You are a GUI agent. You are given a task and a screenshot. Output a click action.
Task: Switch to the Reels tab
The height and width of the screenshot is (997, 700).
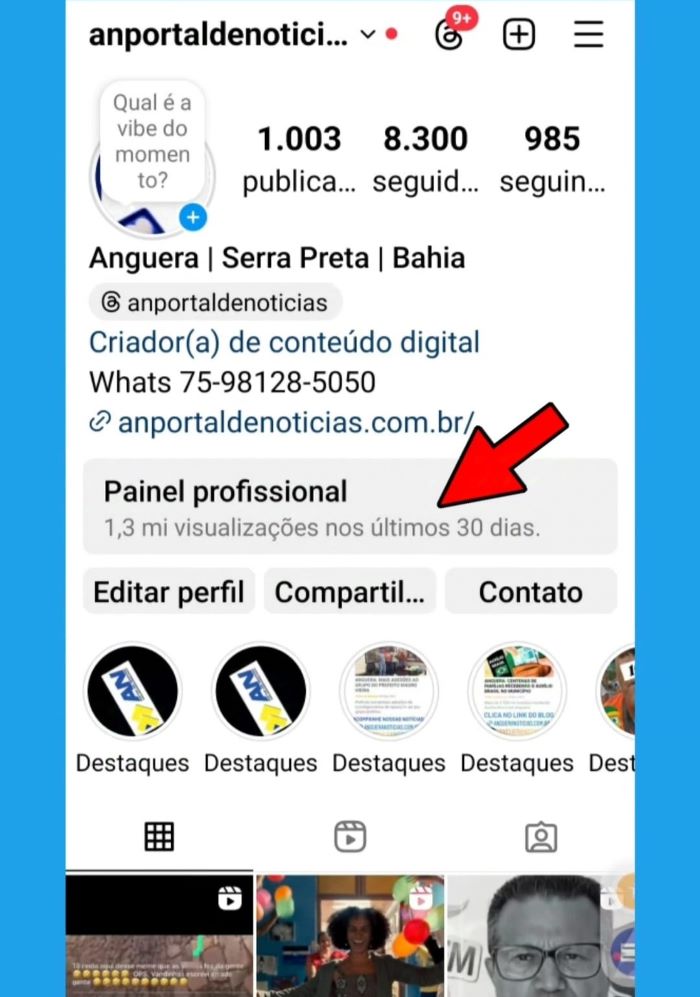(x=350, y=837)
